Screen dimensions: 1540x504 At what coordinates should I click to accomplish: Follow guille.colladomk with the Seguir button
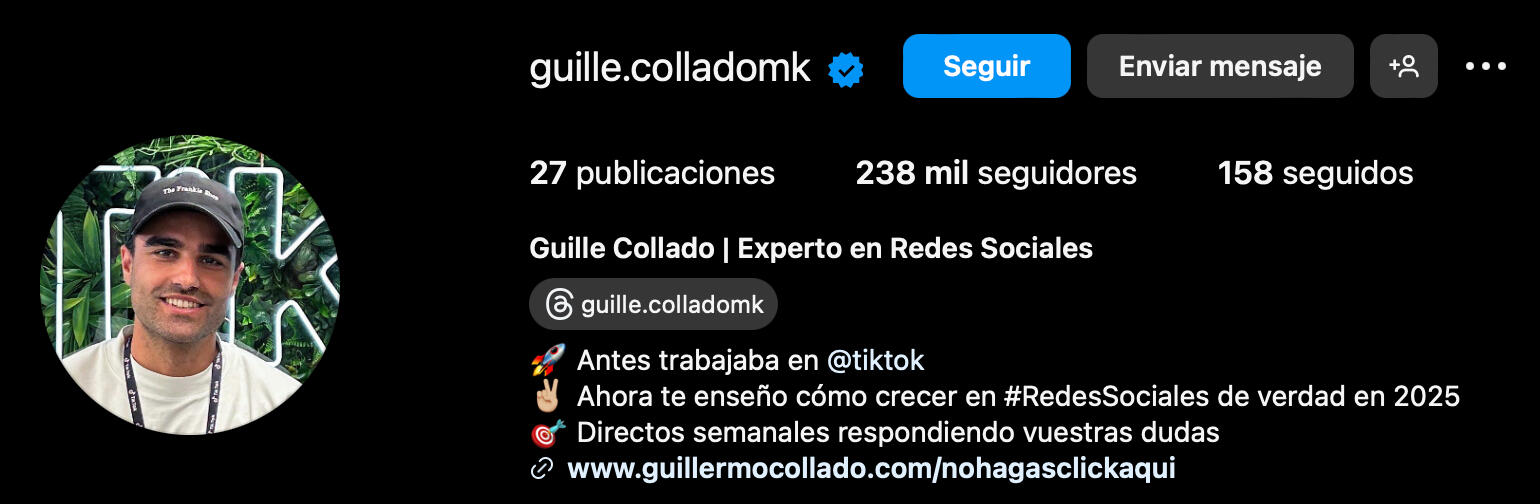986,66
